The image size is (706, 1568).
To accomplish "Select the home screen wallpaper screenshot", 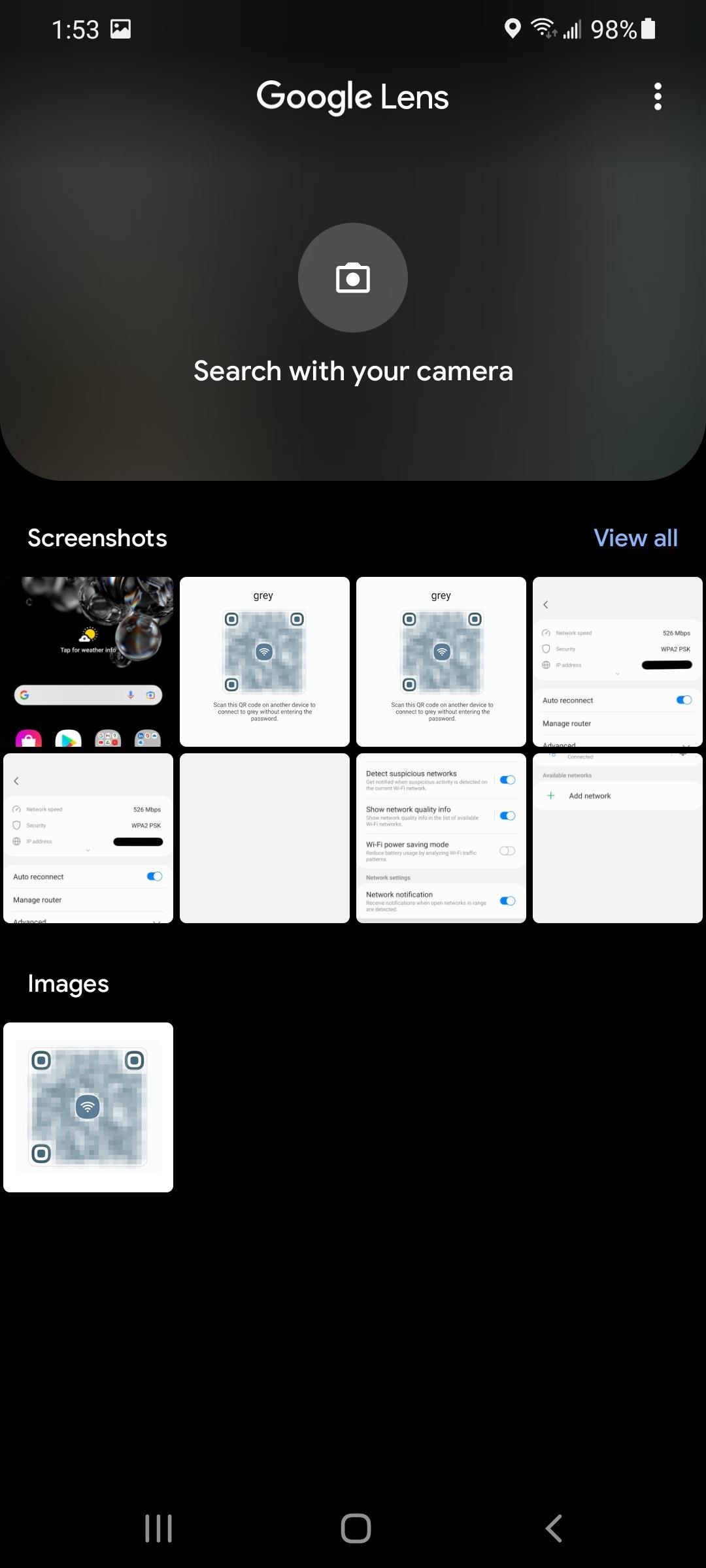I will click(88, 661).
